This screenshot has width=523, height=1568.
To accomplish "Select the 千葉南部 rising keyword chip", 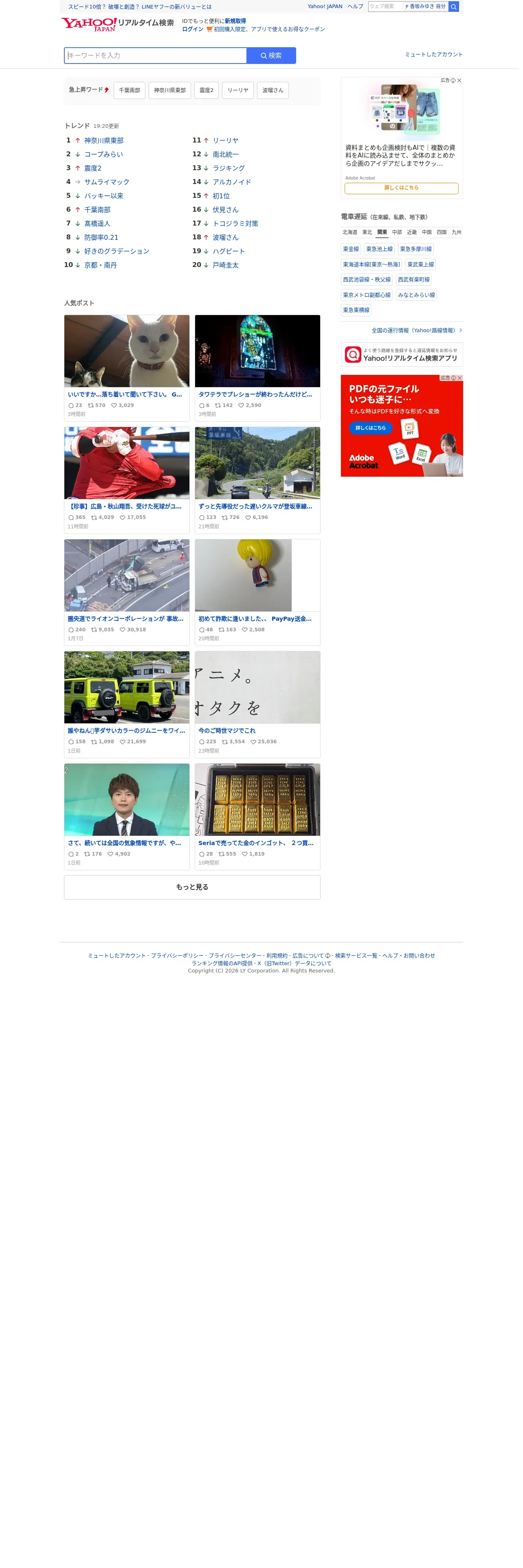I will (x=130, y=91).
